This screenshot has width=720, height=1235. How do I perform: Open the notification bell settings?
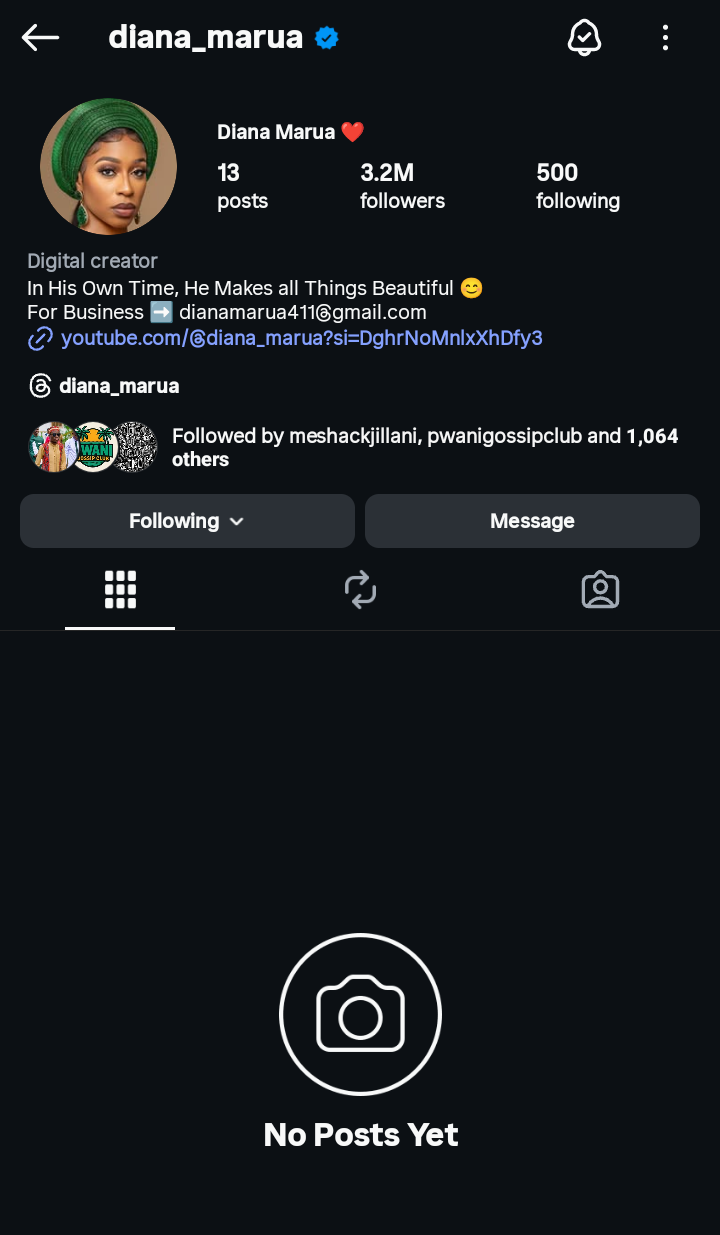point(584,38)
